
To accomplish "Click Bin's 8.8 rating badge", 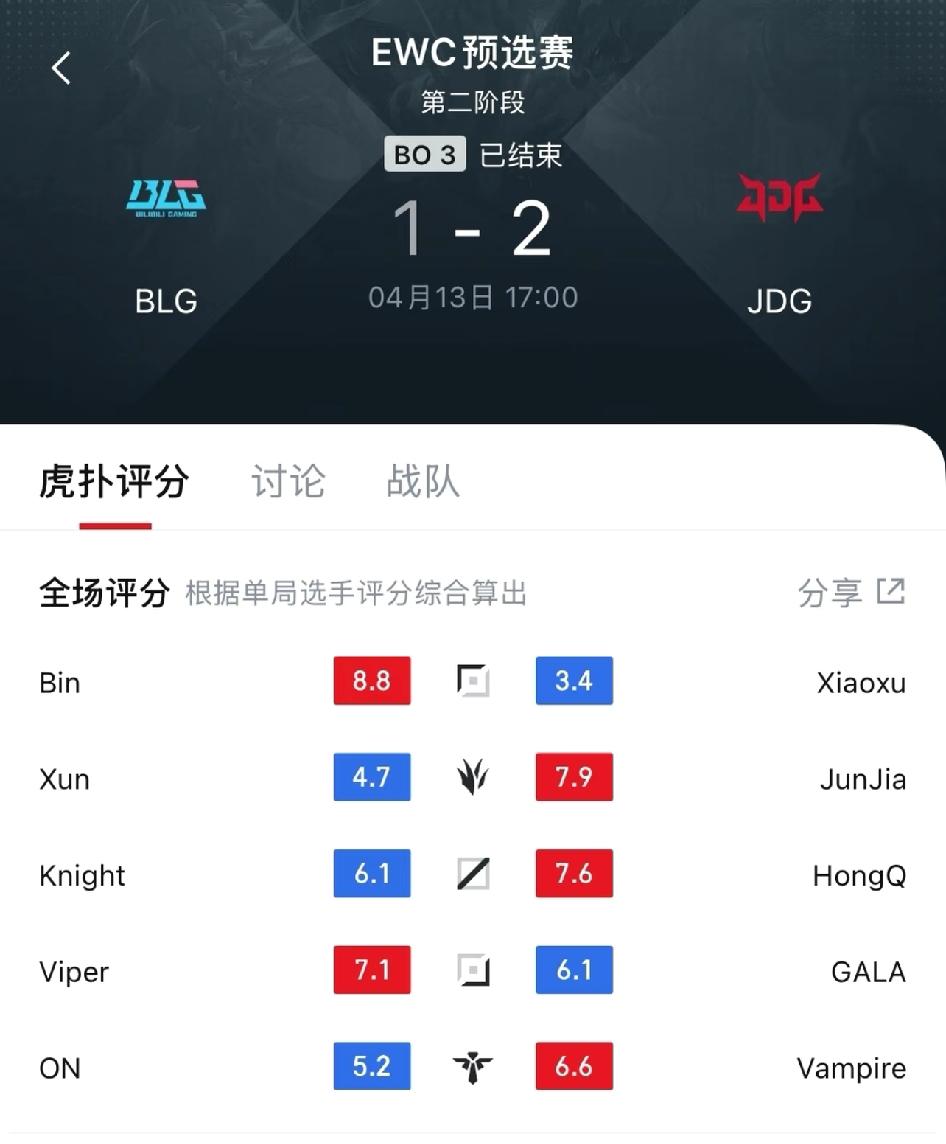I will tap(371, 681).
